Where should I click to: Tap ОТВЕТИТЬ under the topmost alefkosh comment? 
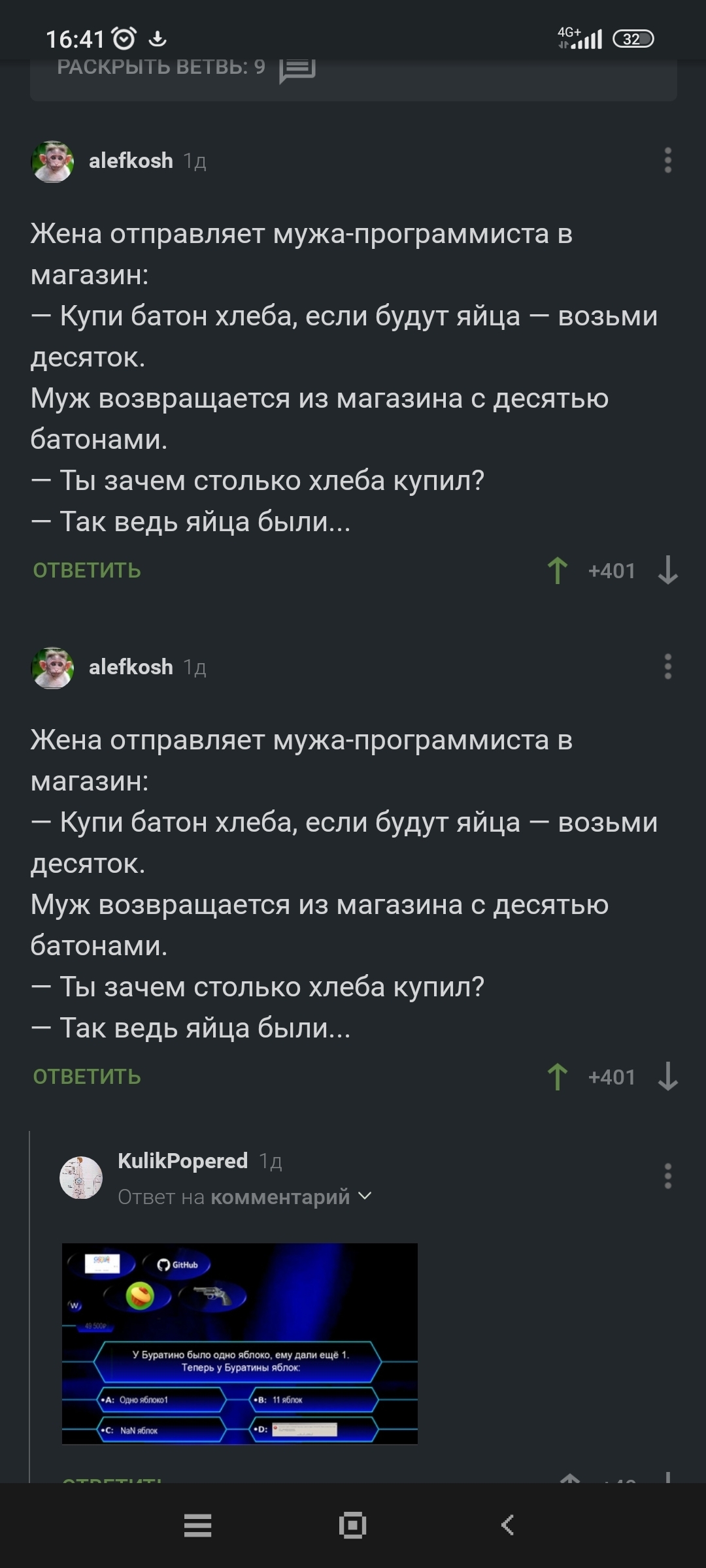(x=87, y=570)
